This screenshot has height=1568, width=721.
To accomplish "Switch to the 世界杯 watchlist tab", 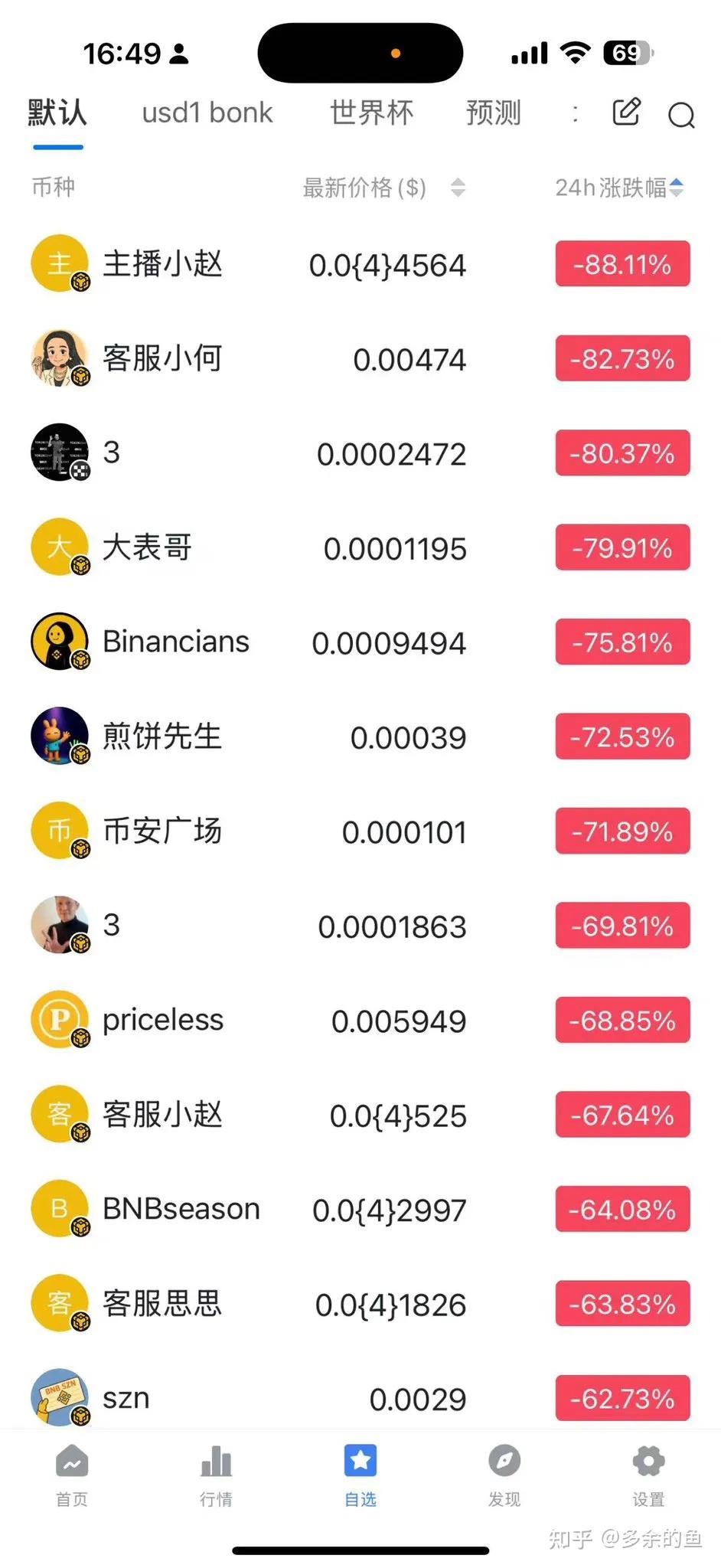I will click(x=371, y=113).
